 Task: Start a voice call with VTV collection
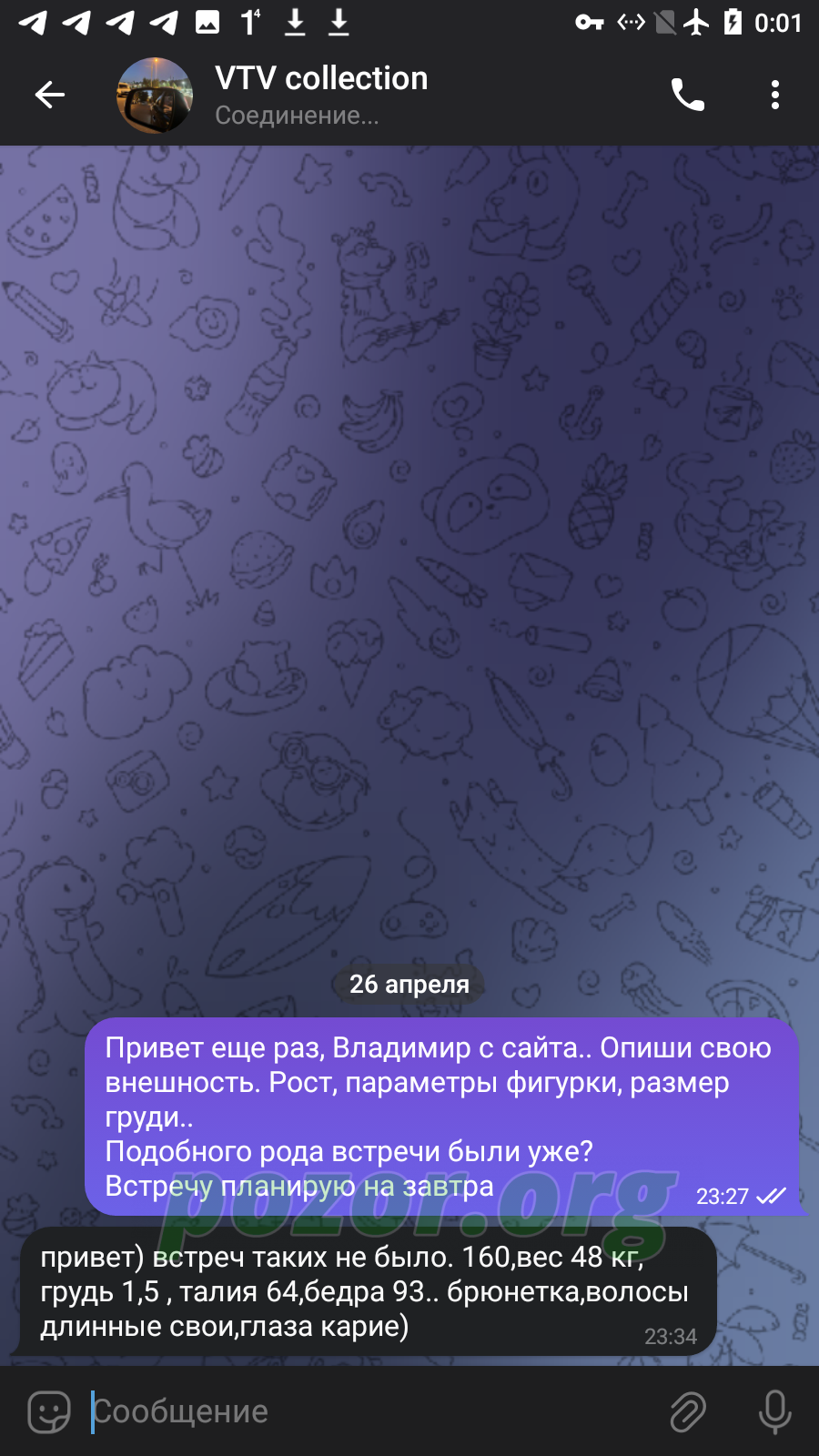(688, 95)
